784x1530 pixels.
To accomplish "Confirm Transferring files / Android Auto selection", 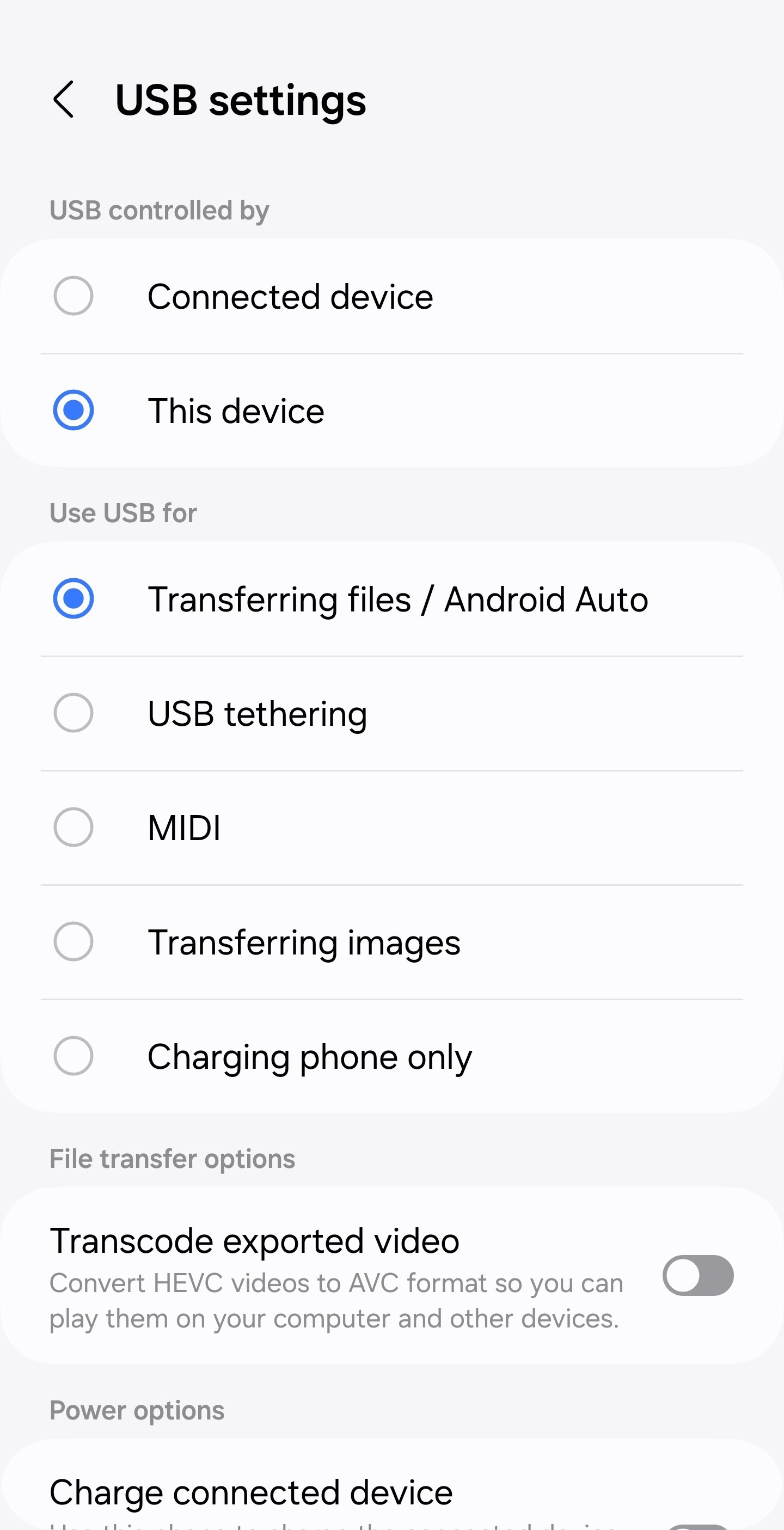I will (73, 599).
